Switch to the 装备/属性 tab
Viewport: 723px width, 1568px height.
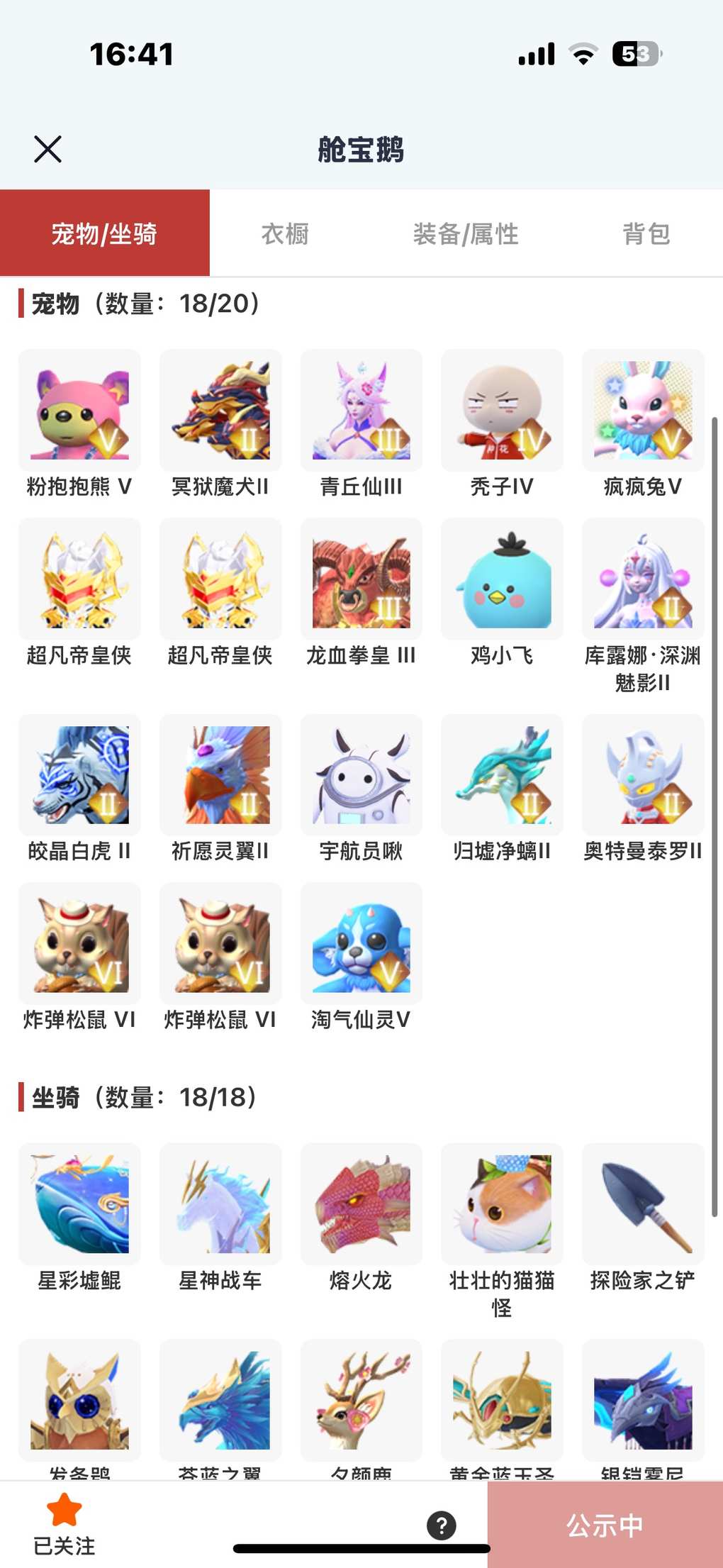(466, 233)
